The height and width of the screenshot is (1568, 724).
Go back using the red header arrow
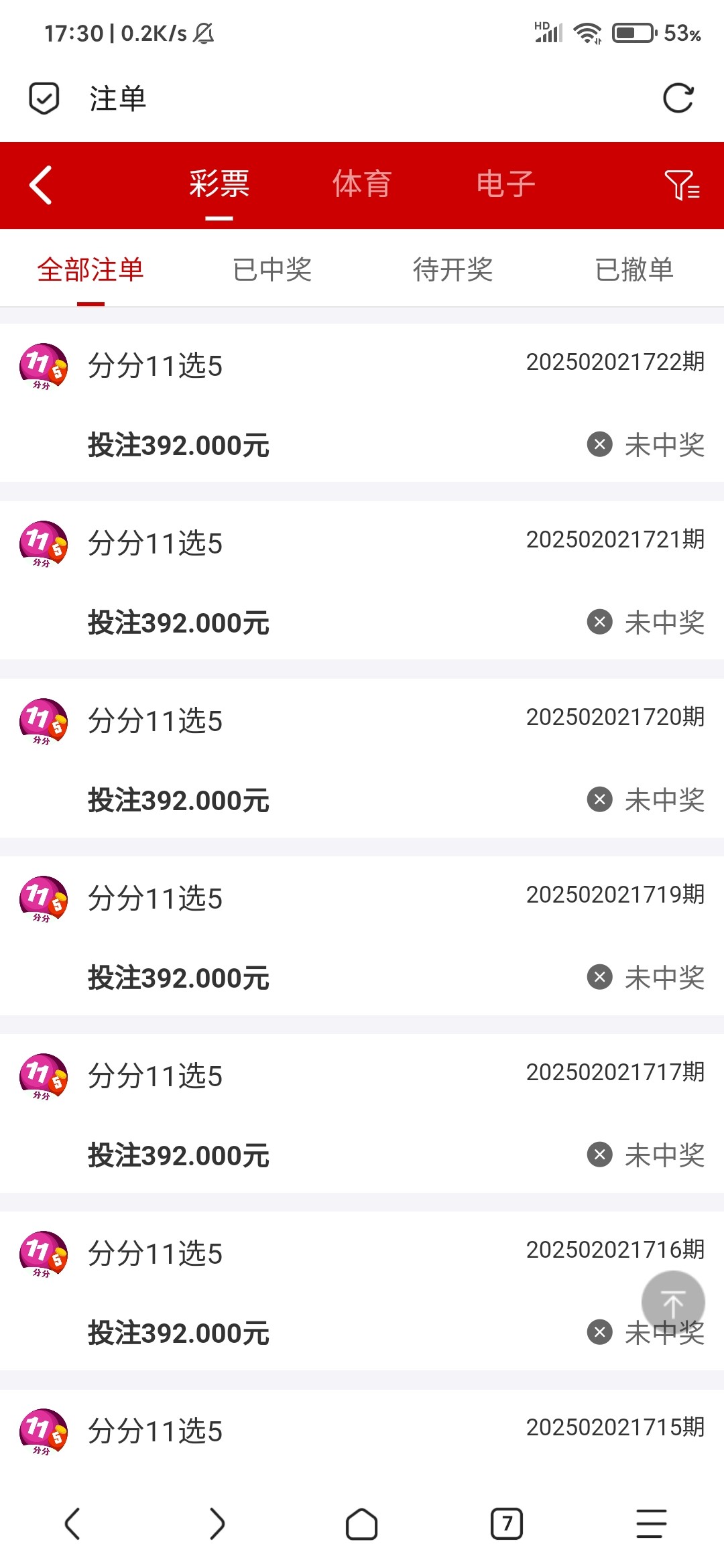tap(41, 185)
